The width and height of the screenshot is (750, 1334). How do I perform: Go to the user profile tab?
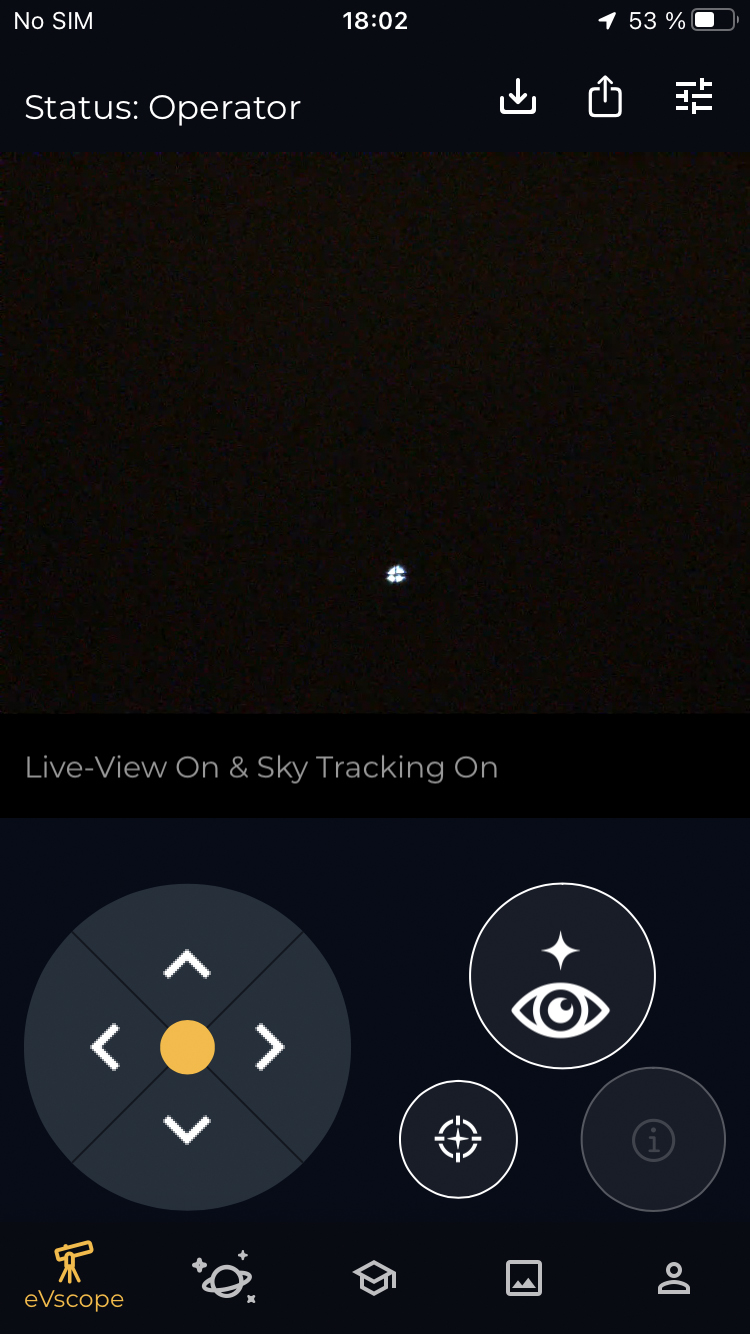pyautogui.click(x=673, y=1277)
